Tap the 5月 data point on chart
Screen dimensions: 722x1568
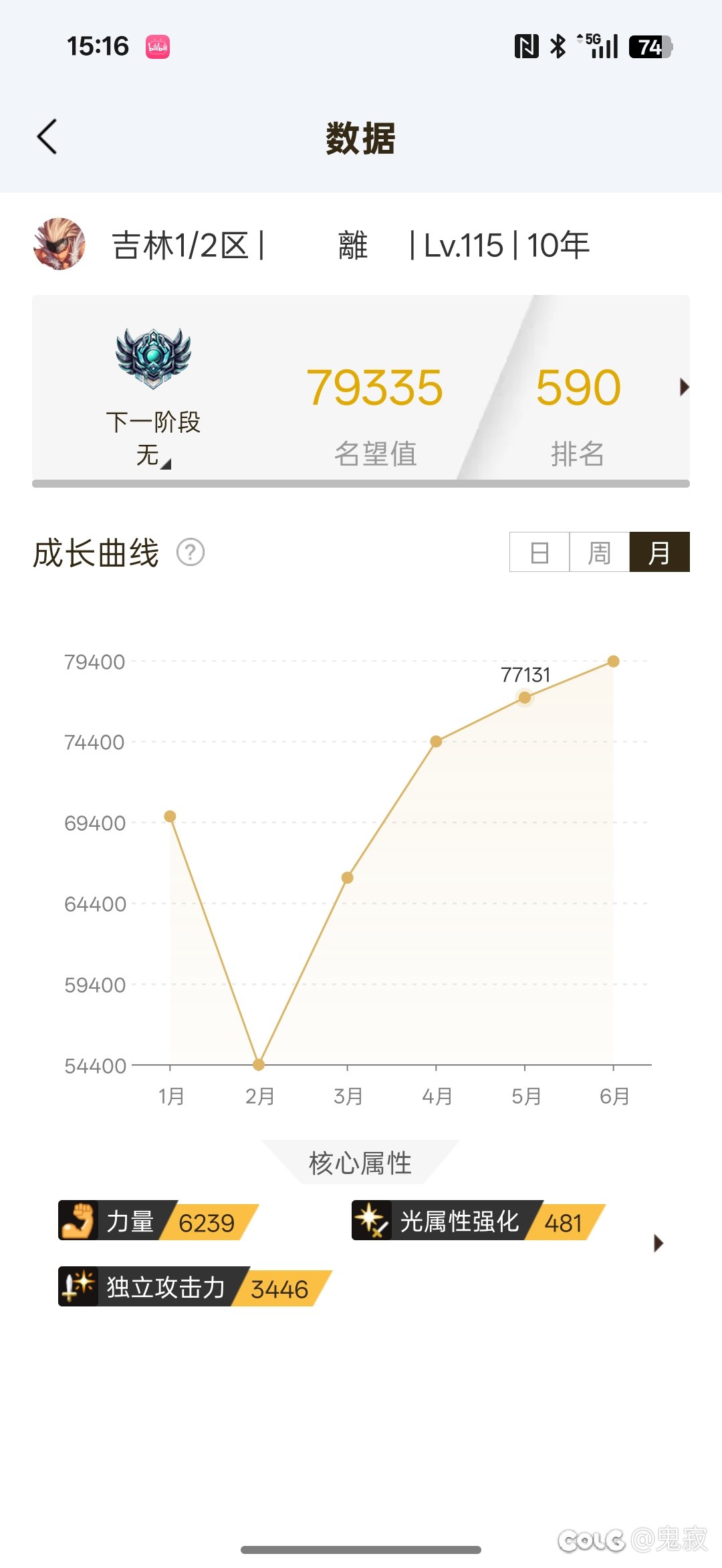525,698
